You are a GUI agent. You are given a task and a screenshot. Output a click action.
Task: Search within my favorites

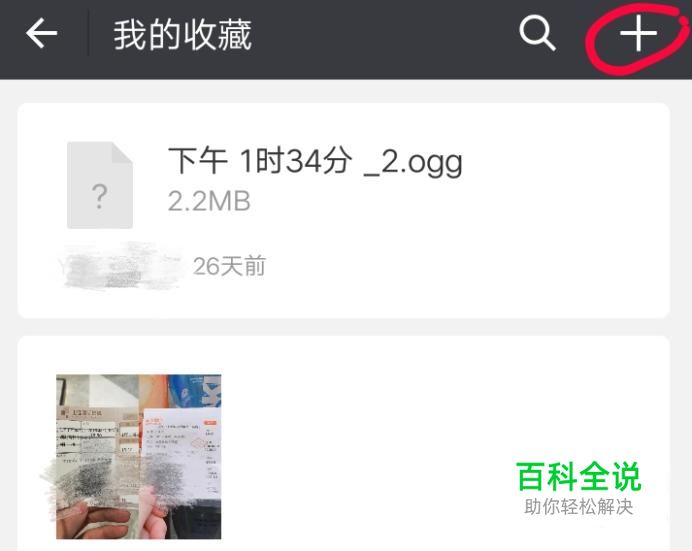pyautogui.click(x=537, y=33)
